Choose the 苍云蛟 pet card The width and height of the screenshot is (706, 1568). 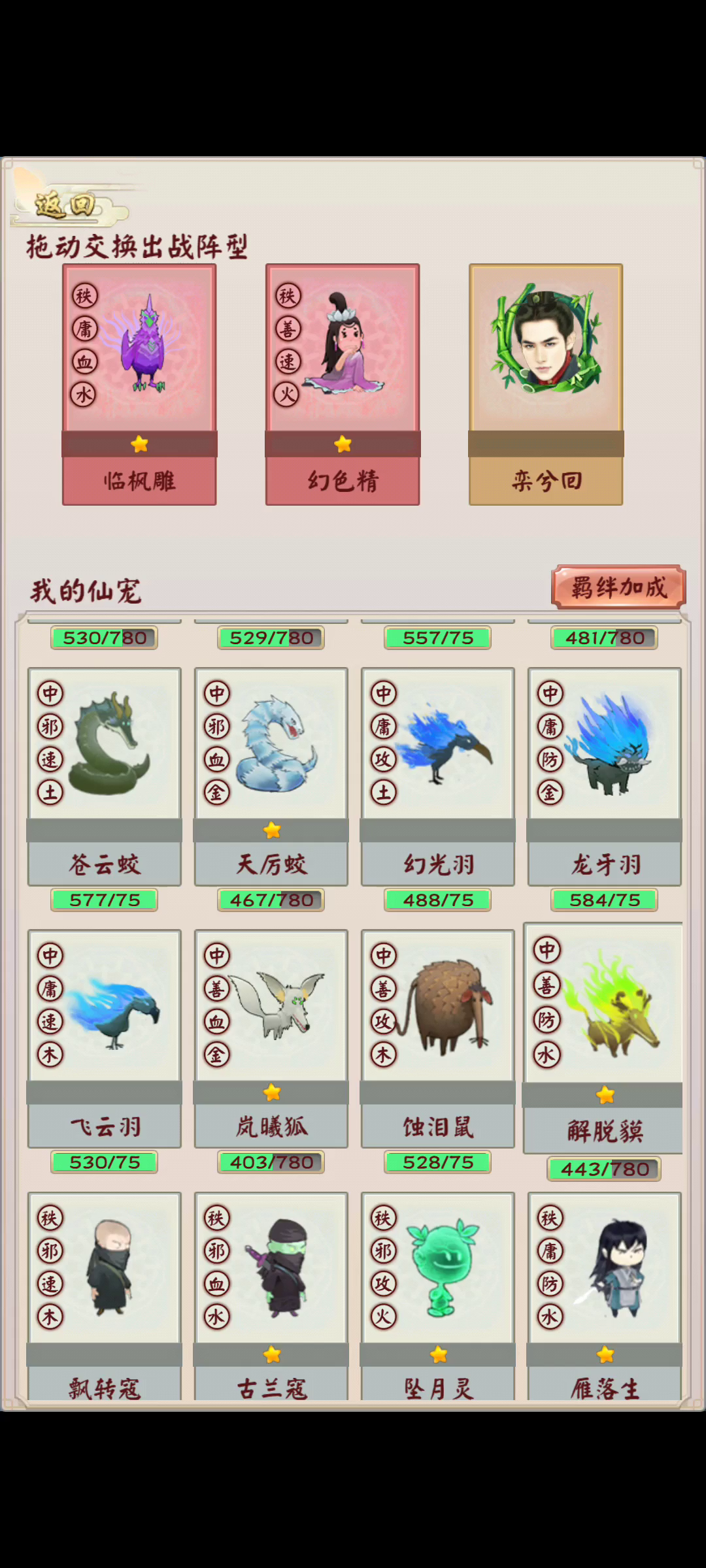click(105, 777)
